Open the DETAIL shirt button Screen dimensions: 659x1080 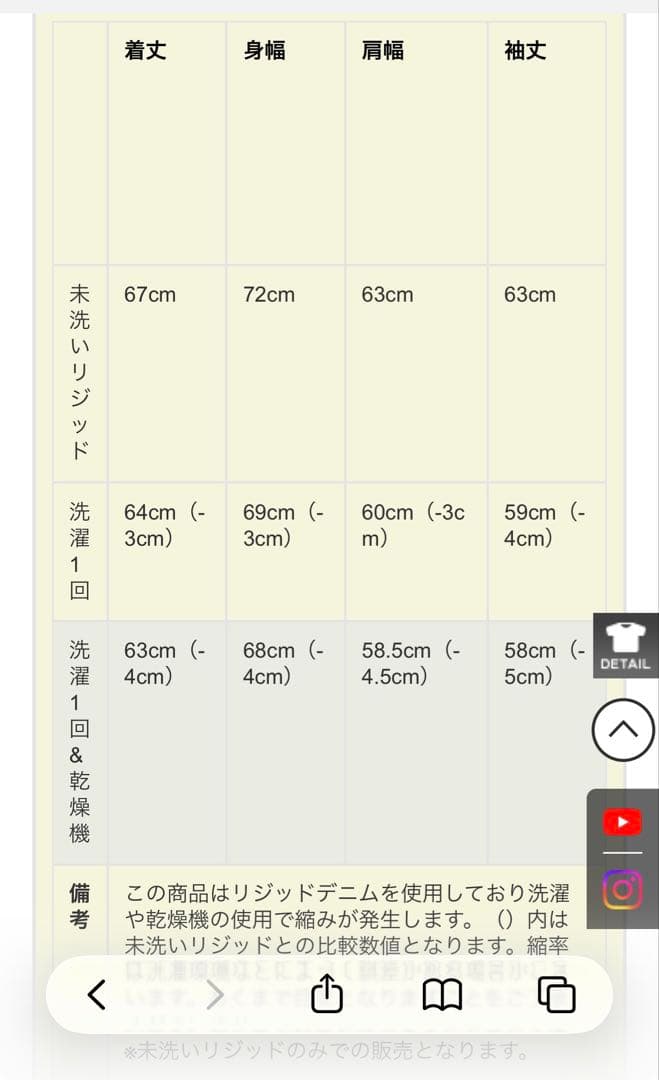tap(625, 645)
